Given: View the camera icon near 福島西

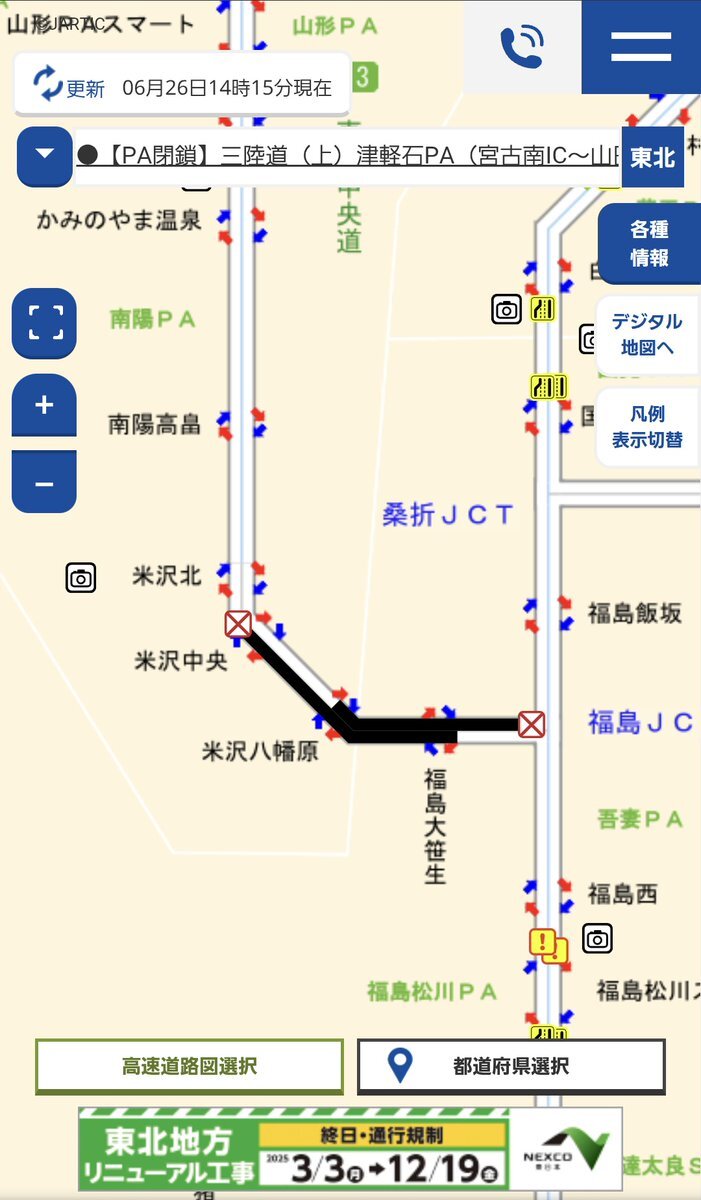Looking at the screenshot, I should pyautogui.click(x=597, y=938).
